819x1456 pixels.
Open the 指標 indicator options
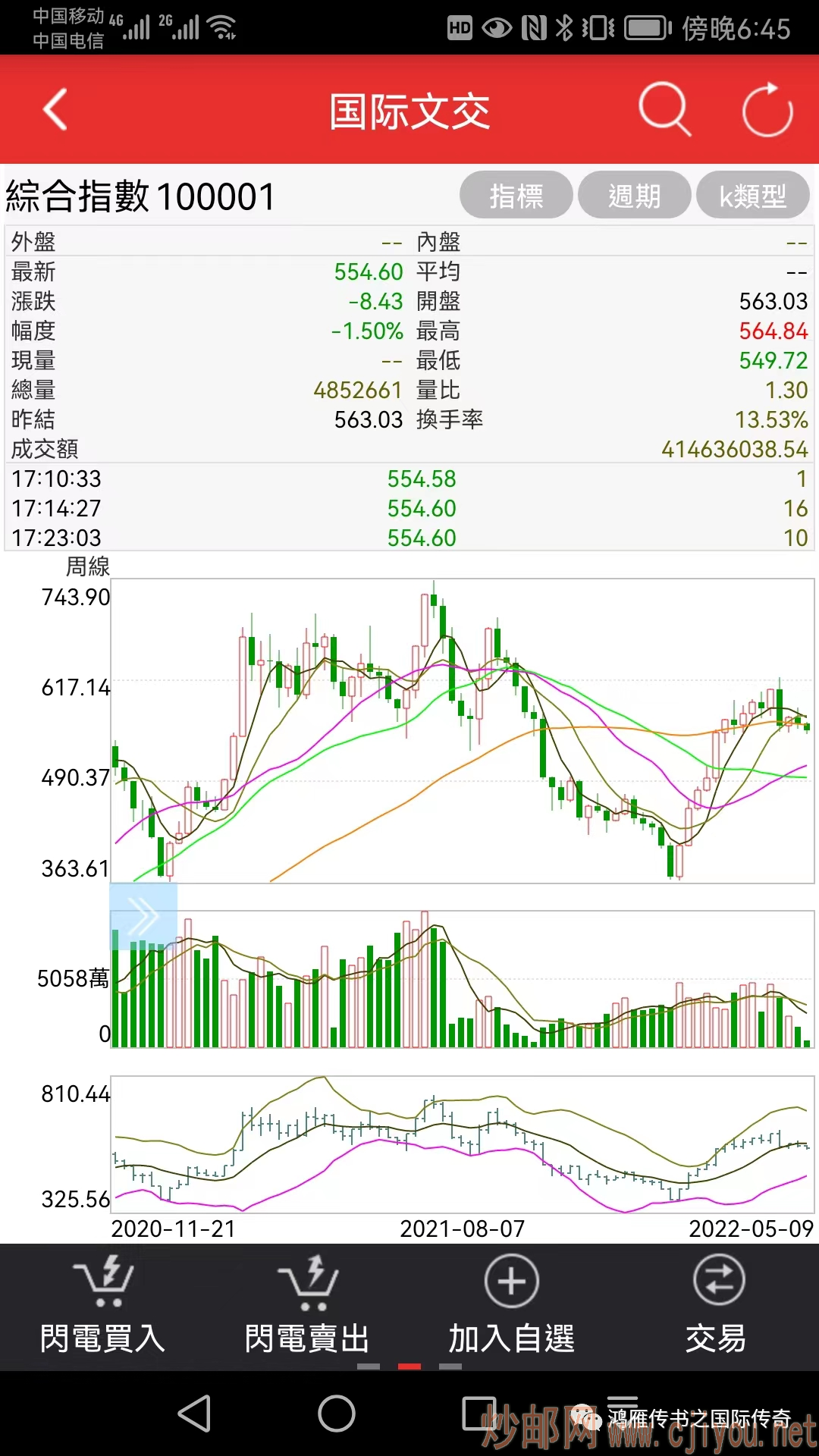[x=516, y=196]
